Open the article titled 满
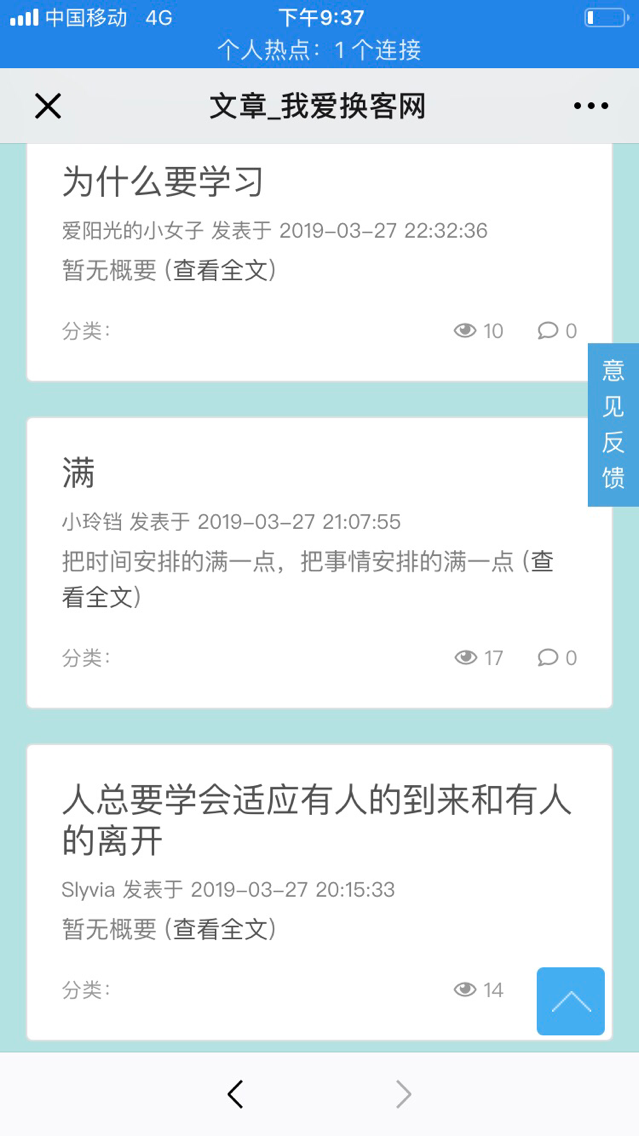639x1136 pixels. click(79, 472)
